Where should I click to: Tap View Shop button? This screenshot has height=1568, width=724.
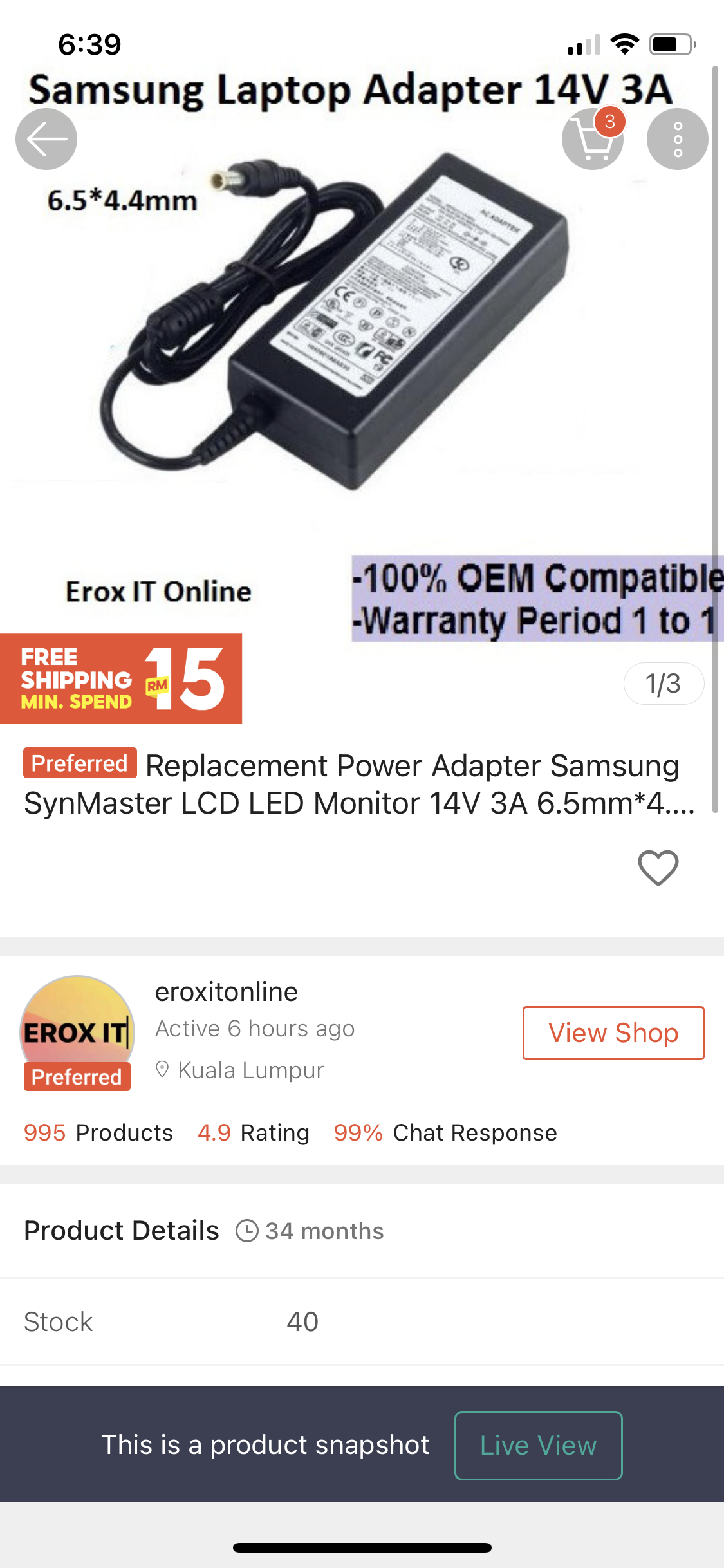pyautogui.click(x=613, y=1032)
